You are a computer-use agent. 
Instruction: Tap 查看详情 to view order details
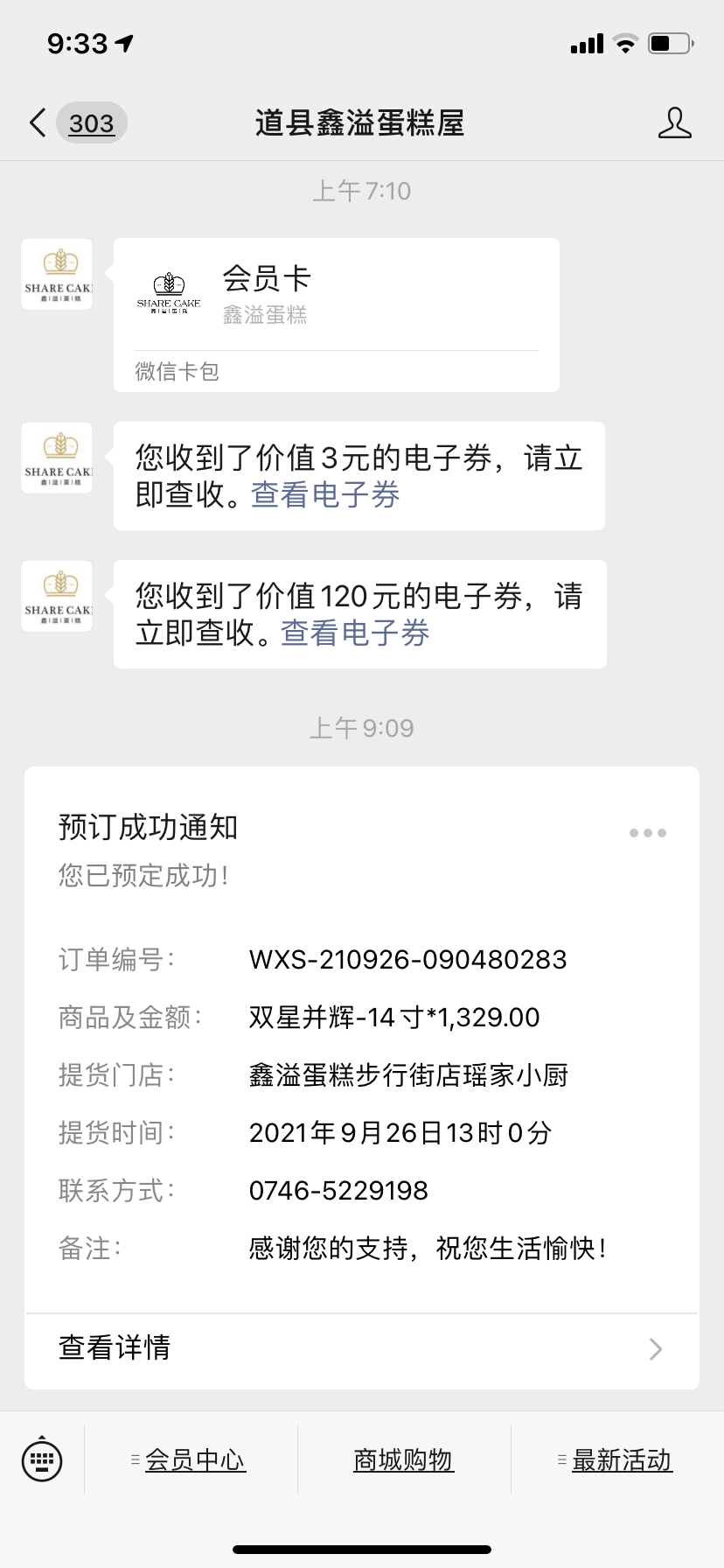point(362,1348)
